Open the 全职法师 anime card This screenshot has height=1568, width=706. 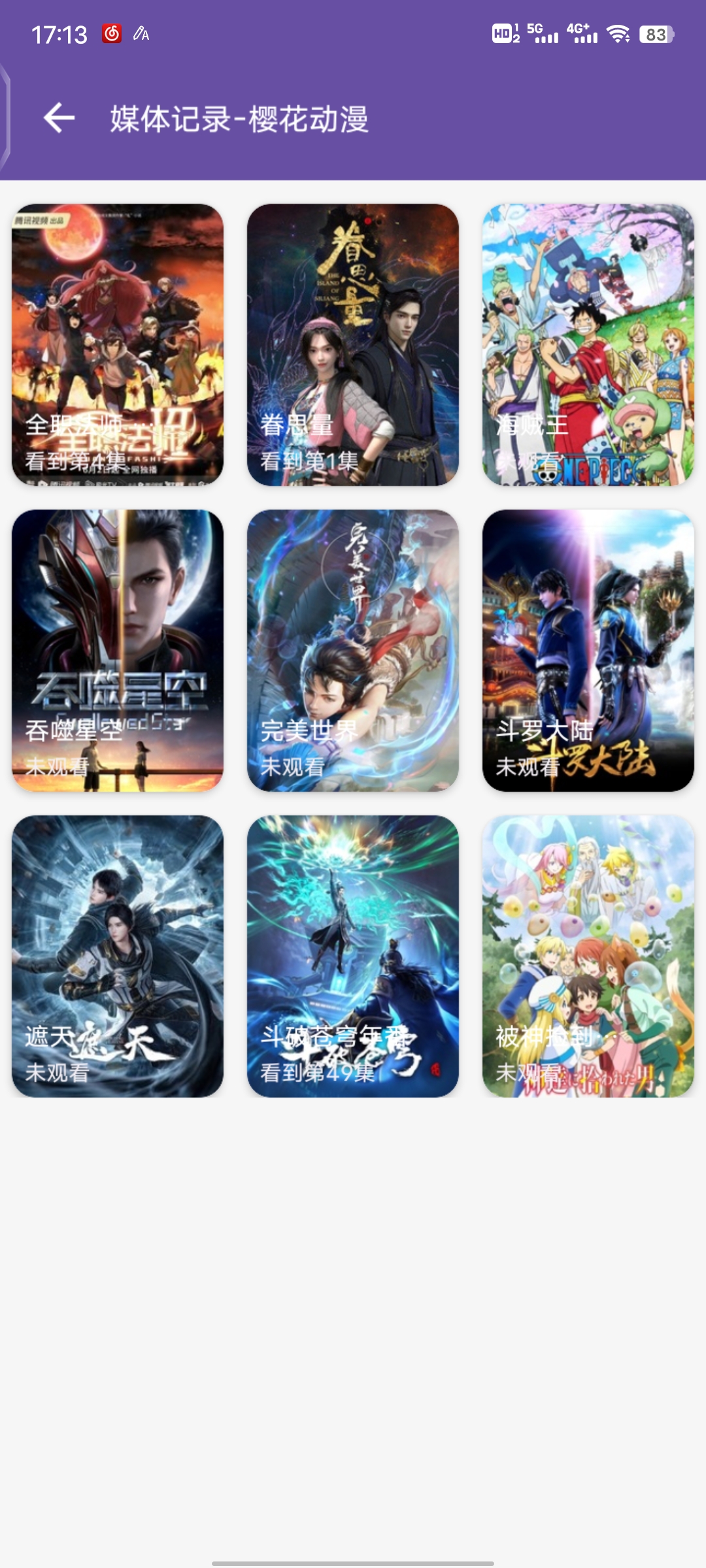118,345
